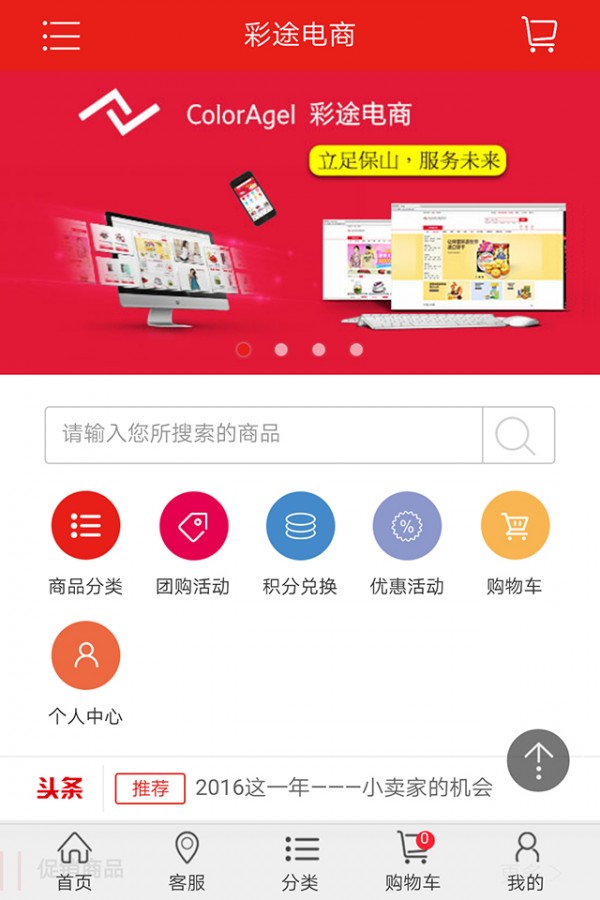Jump to the second banner slide dot
The image size is (600, 900).
tap(281, 350)
